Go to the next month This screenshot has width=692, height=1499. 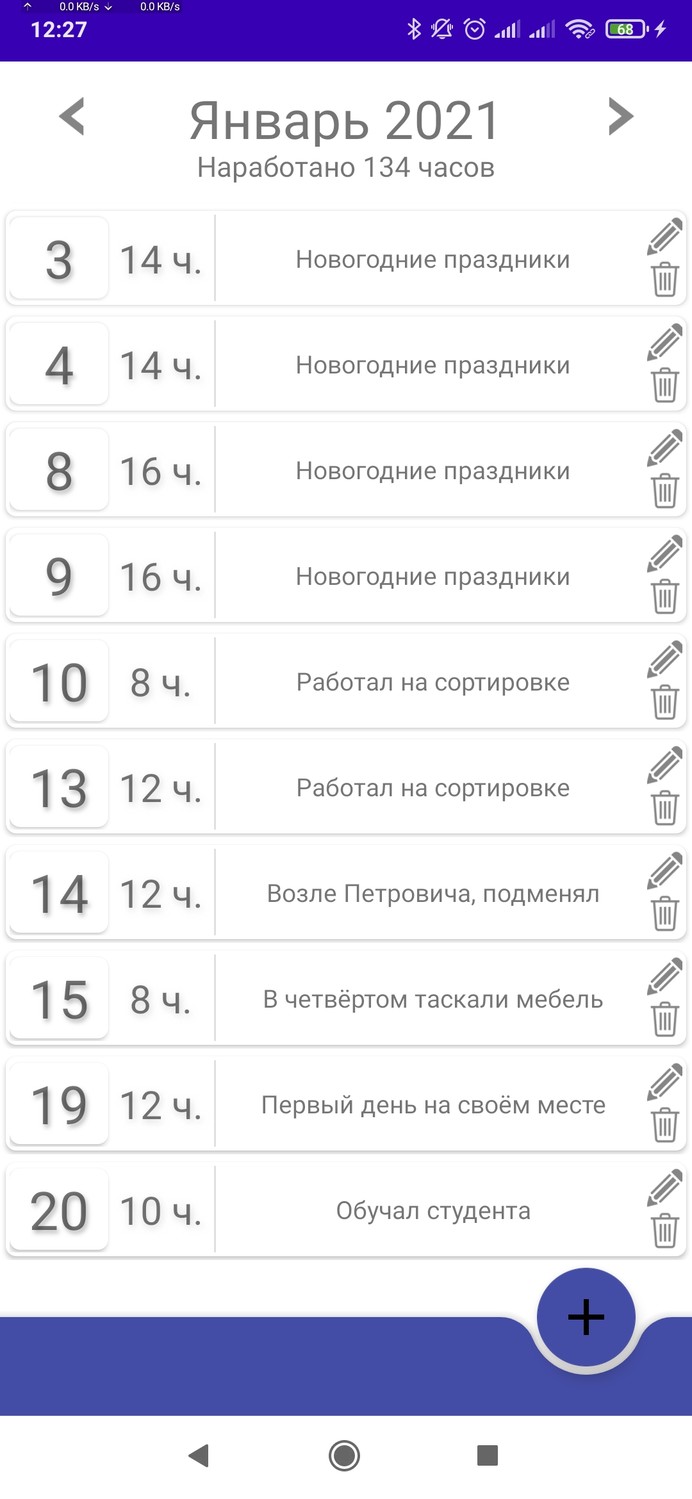(x=620, y=117)
